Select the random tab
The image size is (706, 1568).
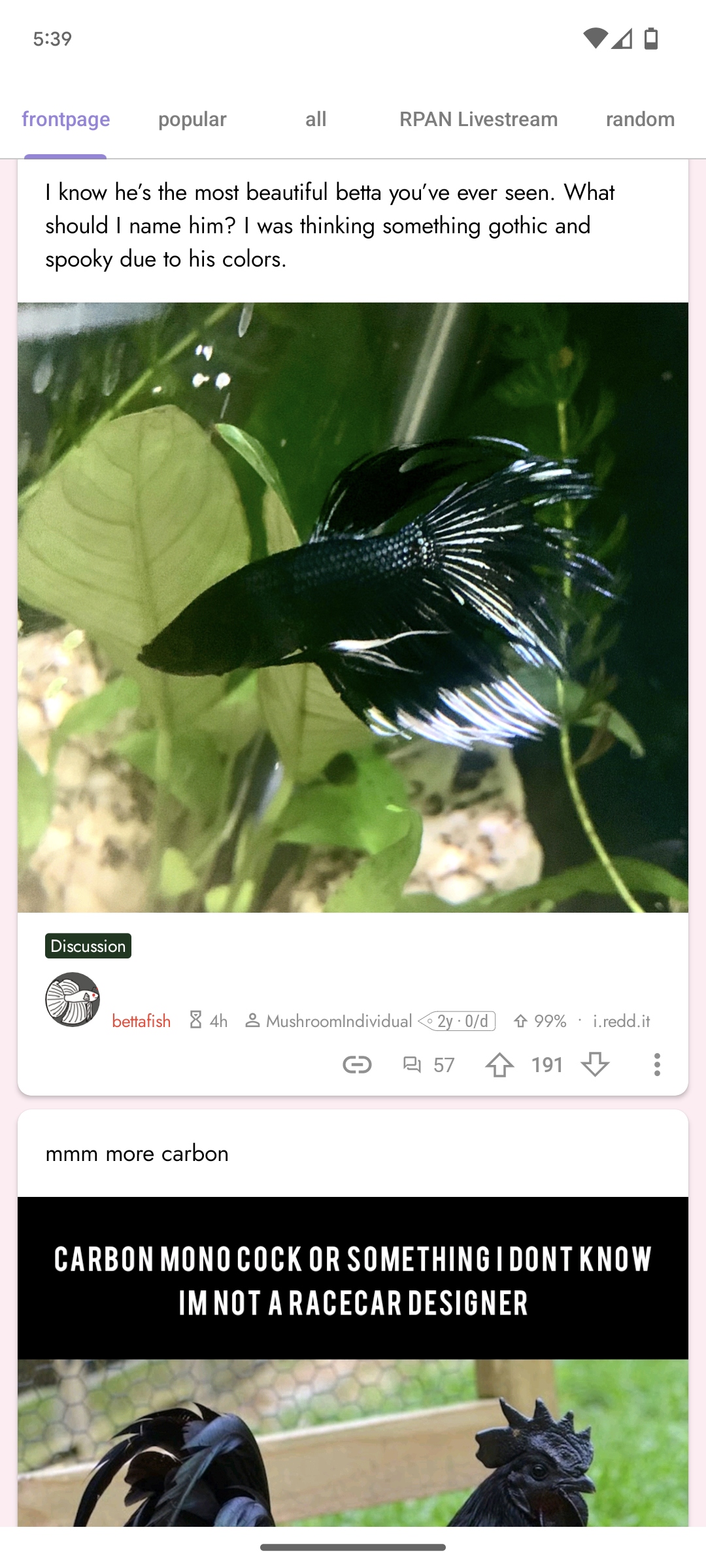640,120
